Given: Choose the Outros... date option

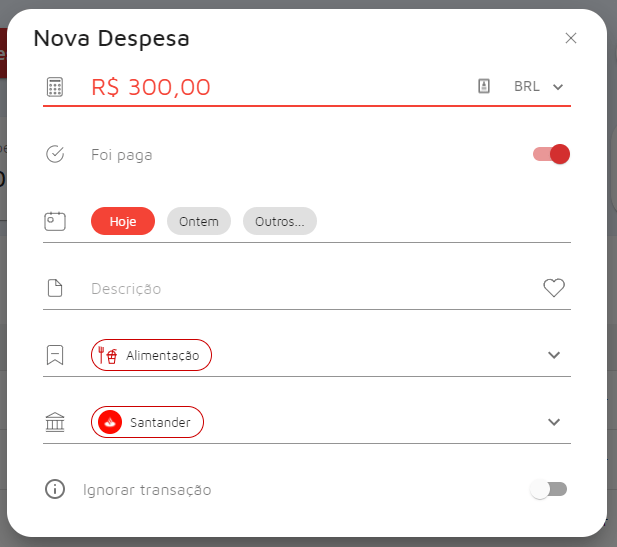Looking at the screenshot, I should coord(280,221).
